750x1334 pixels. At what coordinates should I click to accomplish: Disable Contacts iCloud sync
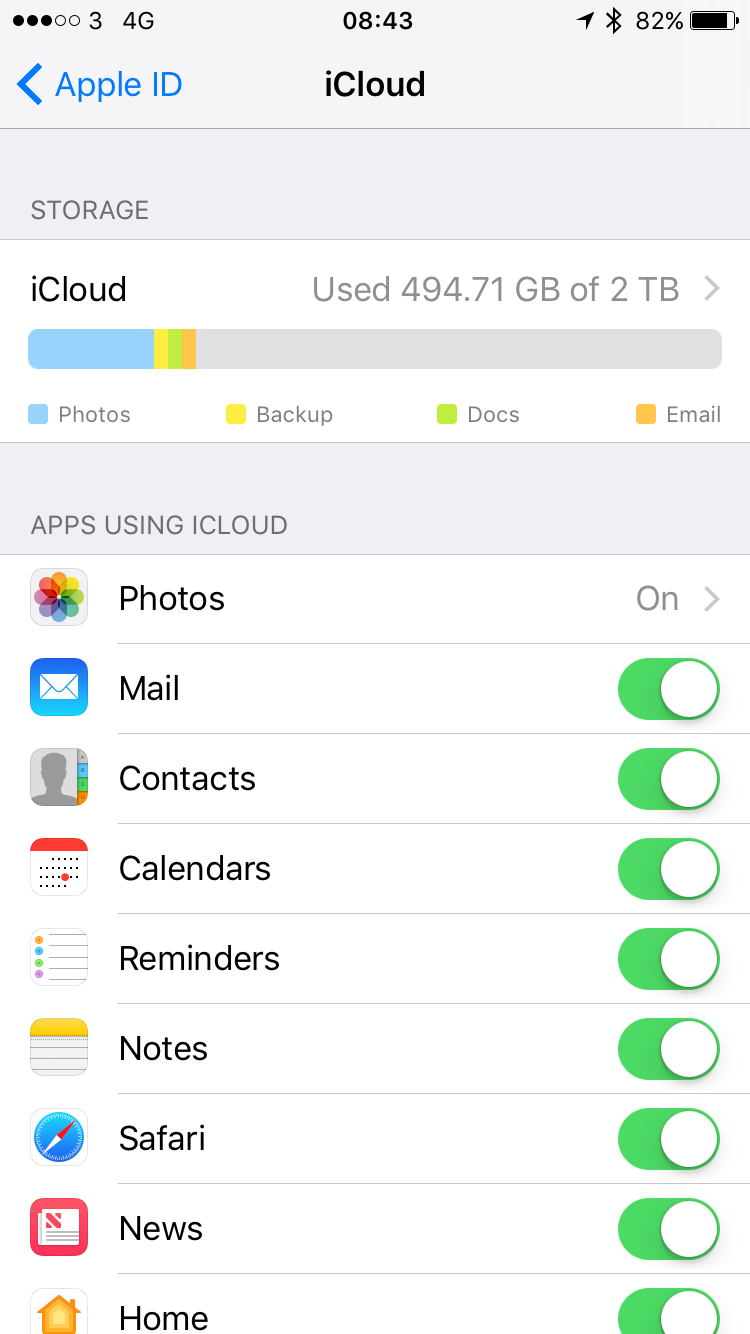coord(669,779)
